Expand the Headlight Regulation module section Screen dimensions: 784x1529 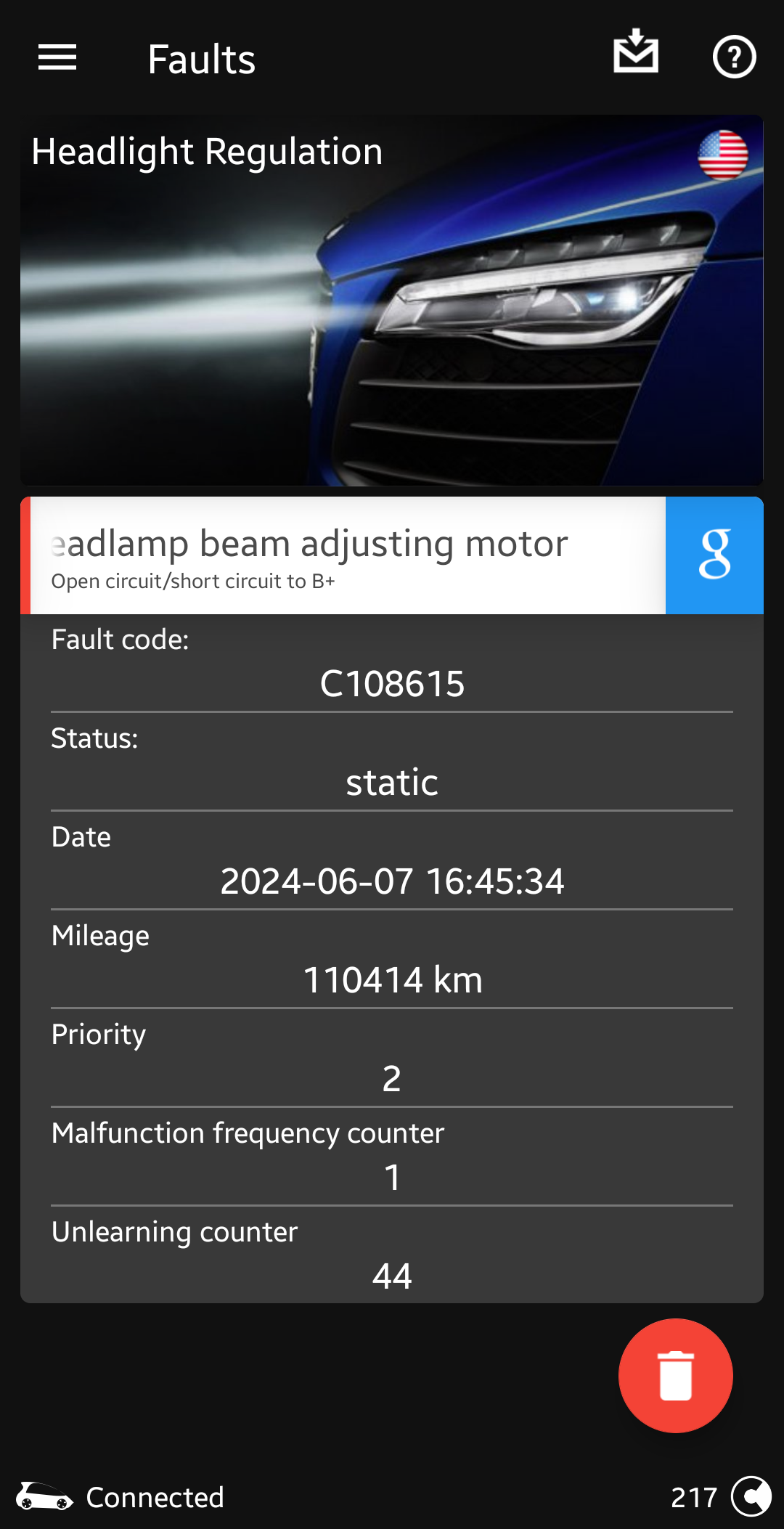(x=208, y=152)
